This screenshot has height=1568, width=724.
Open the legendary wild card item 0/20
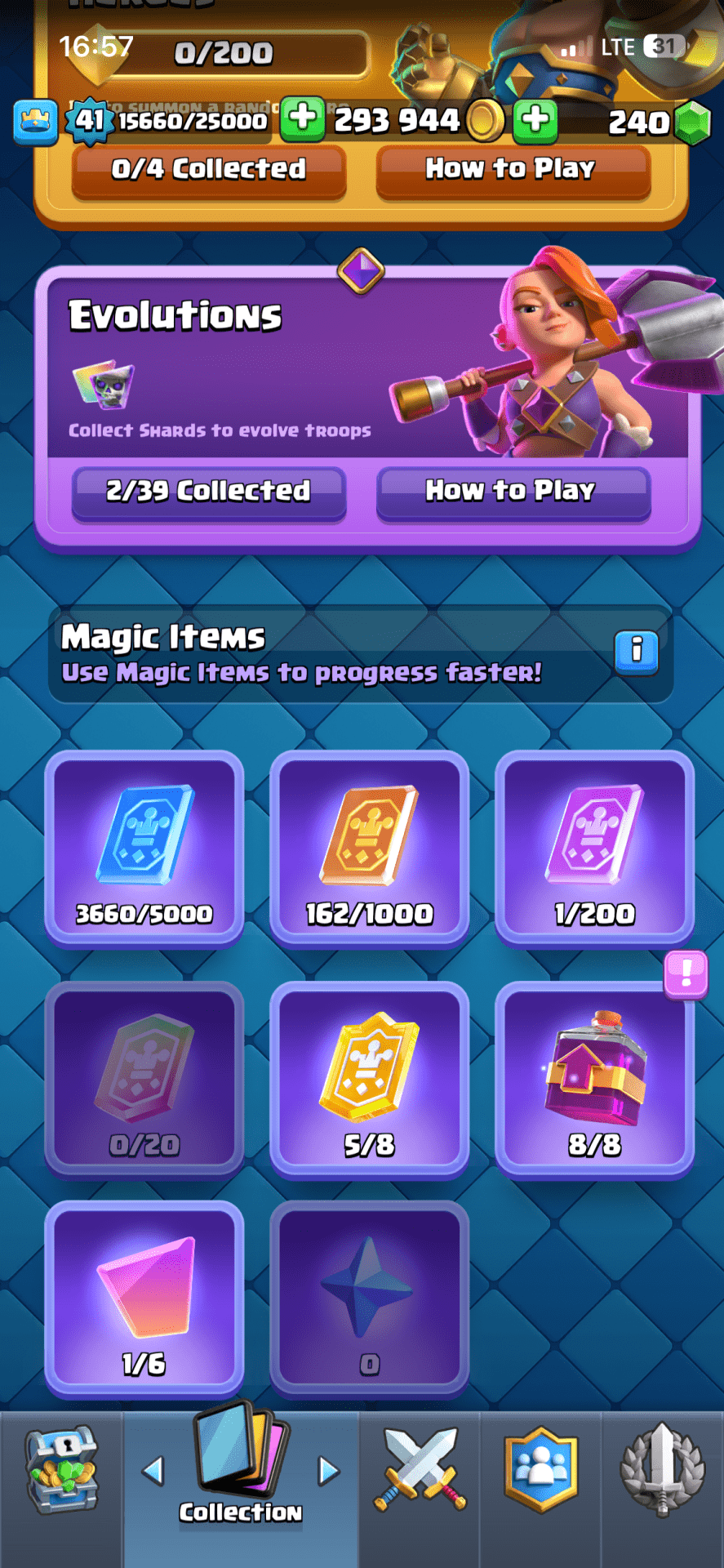144,1078
